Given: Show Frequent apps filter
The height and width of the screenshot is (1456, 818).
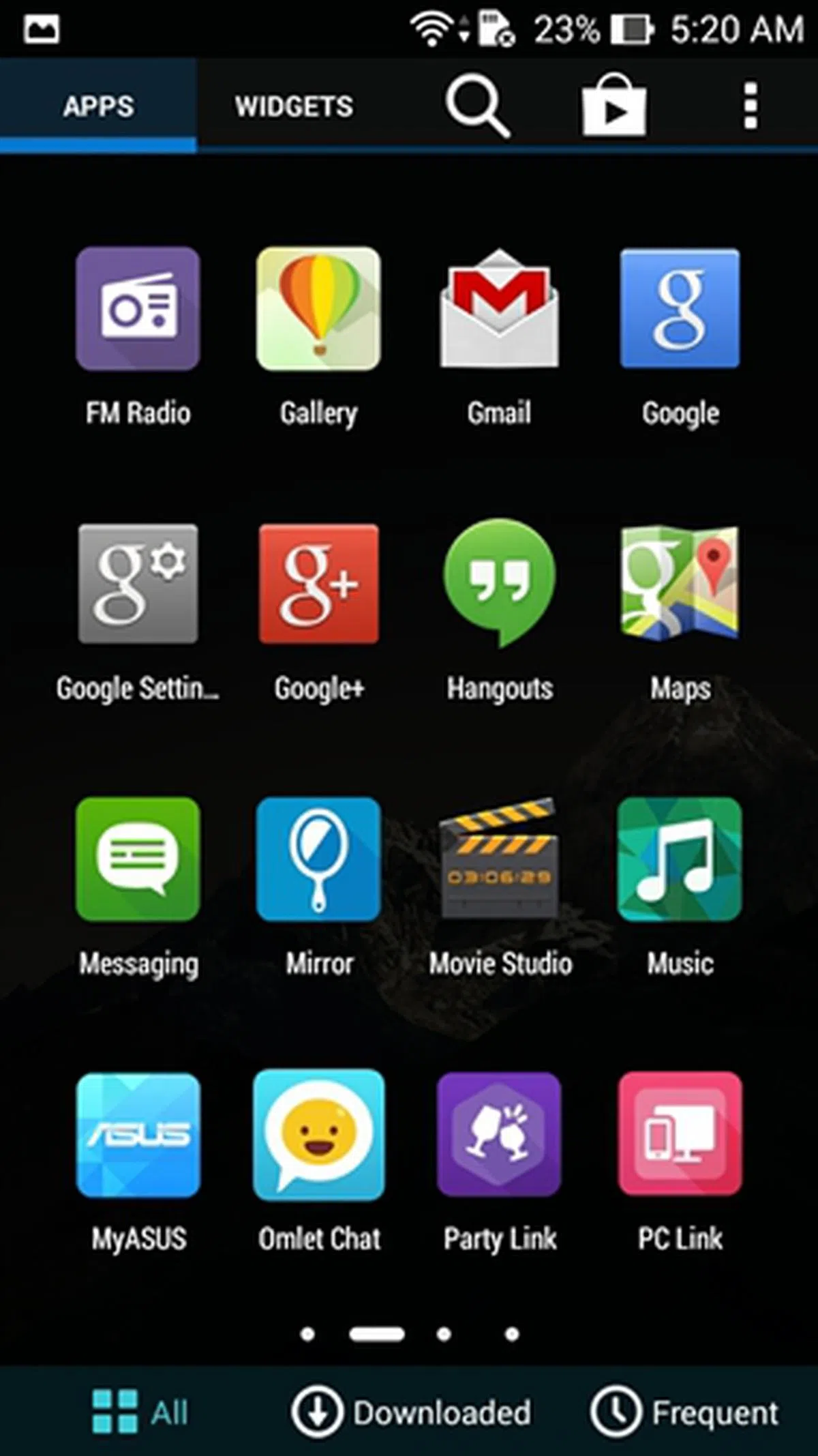Looking at the screenshot, I should coord(684,1412).
